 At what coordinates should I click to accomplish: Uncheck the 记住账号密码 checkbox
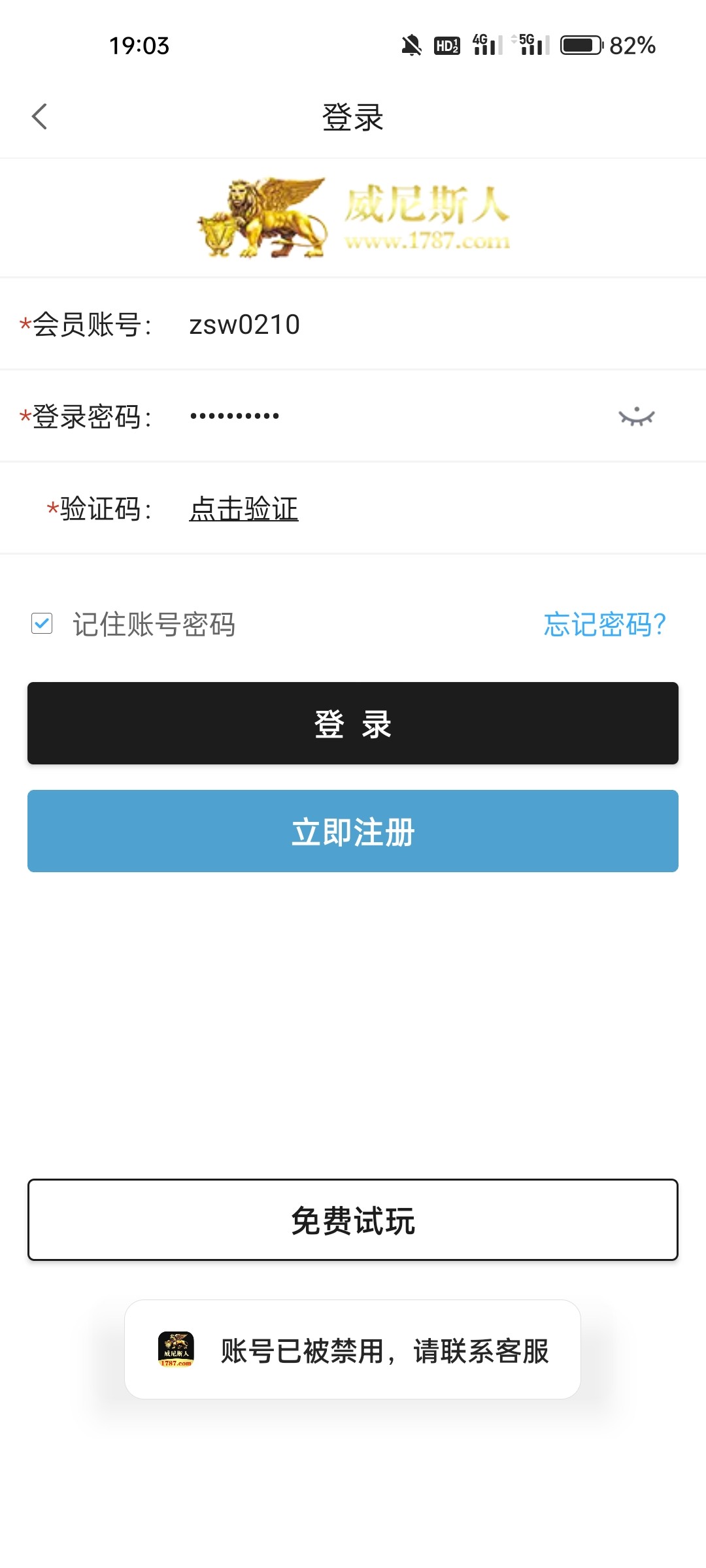(x=42, y=623)
